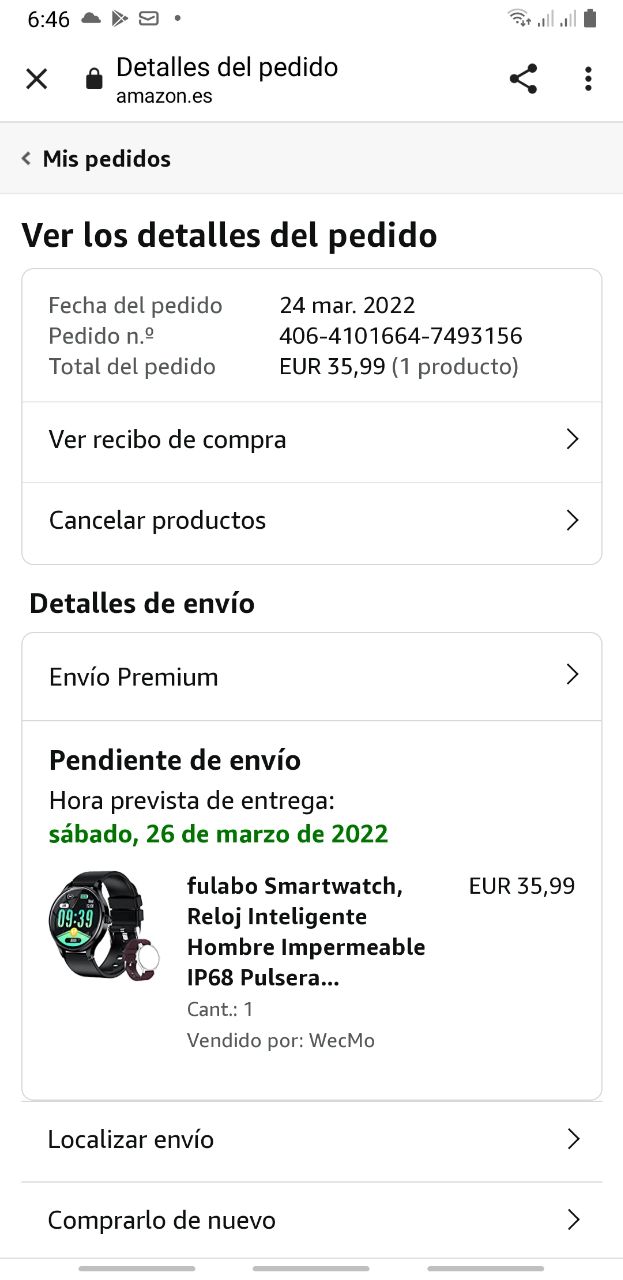The height and width of the screenshot is (1280, 623).
Task: Tap Localizar envío to track shipment
Action: [311, 1140]
